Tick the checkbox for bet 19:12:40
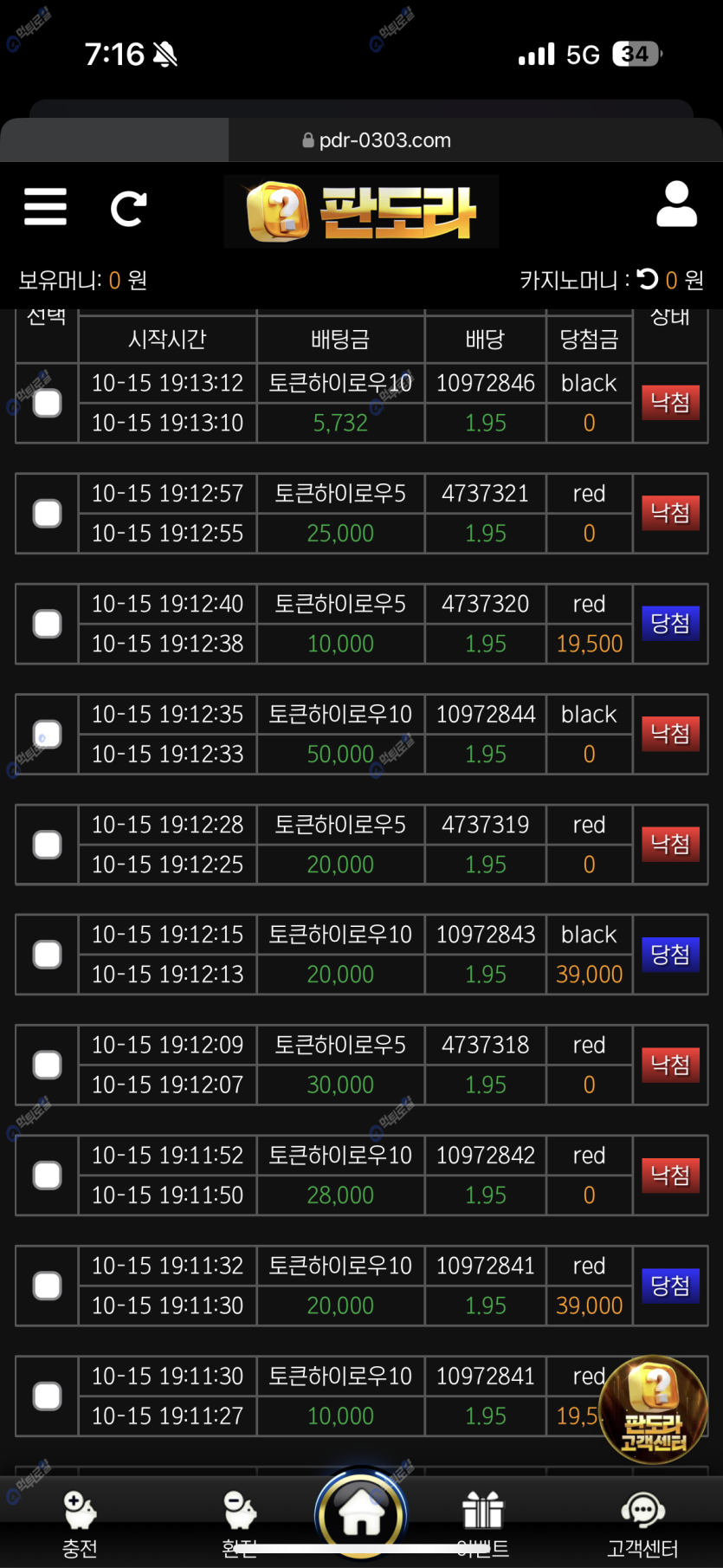 [x=48, y=624]
